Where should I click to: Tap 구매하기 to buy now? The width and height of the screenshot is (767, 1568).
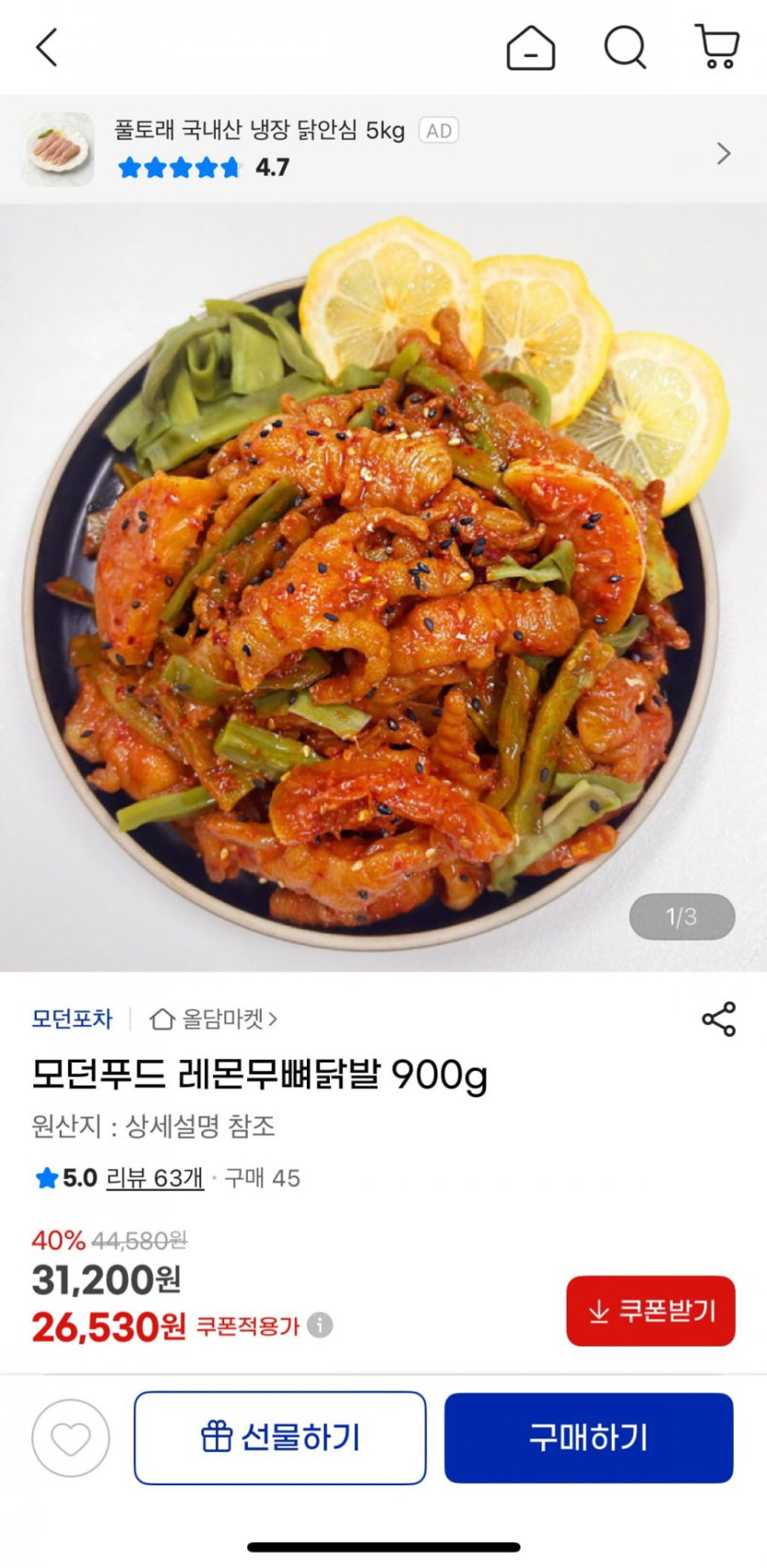(589, 1437)
